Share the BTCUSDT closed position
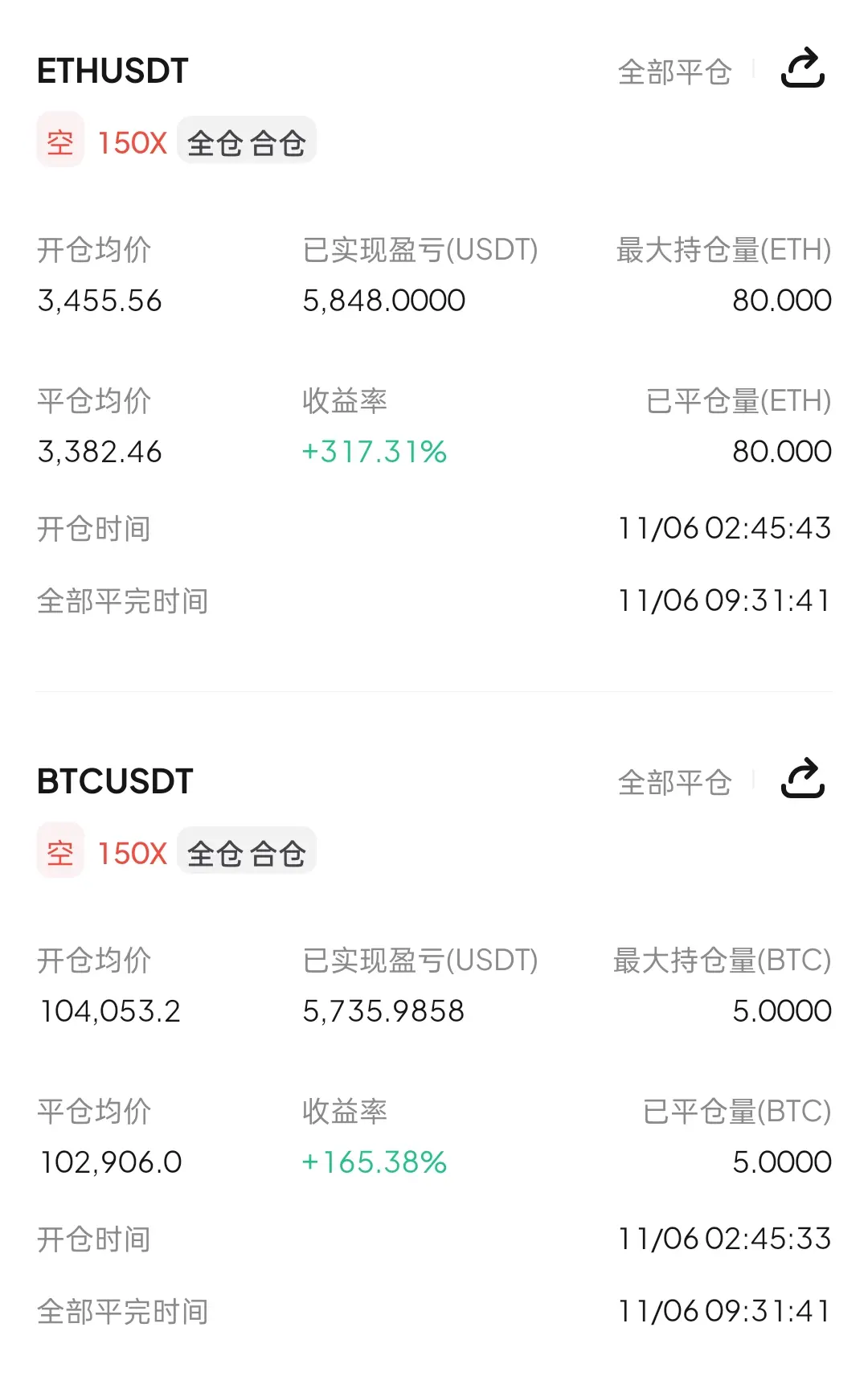The image size is (868, 1393). coord(803,778)
